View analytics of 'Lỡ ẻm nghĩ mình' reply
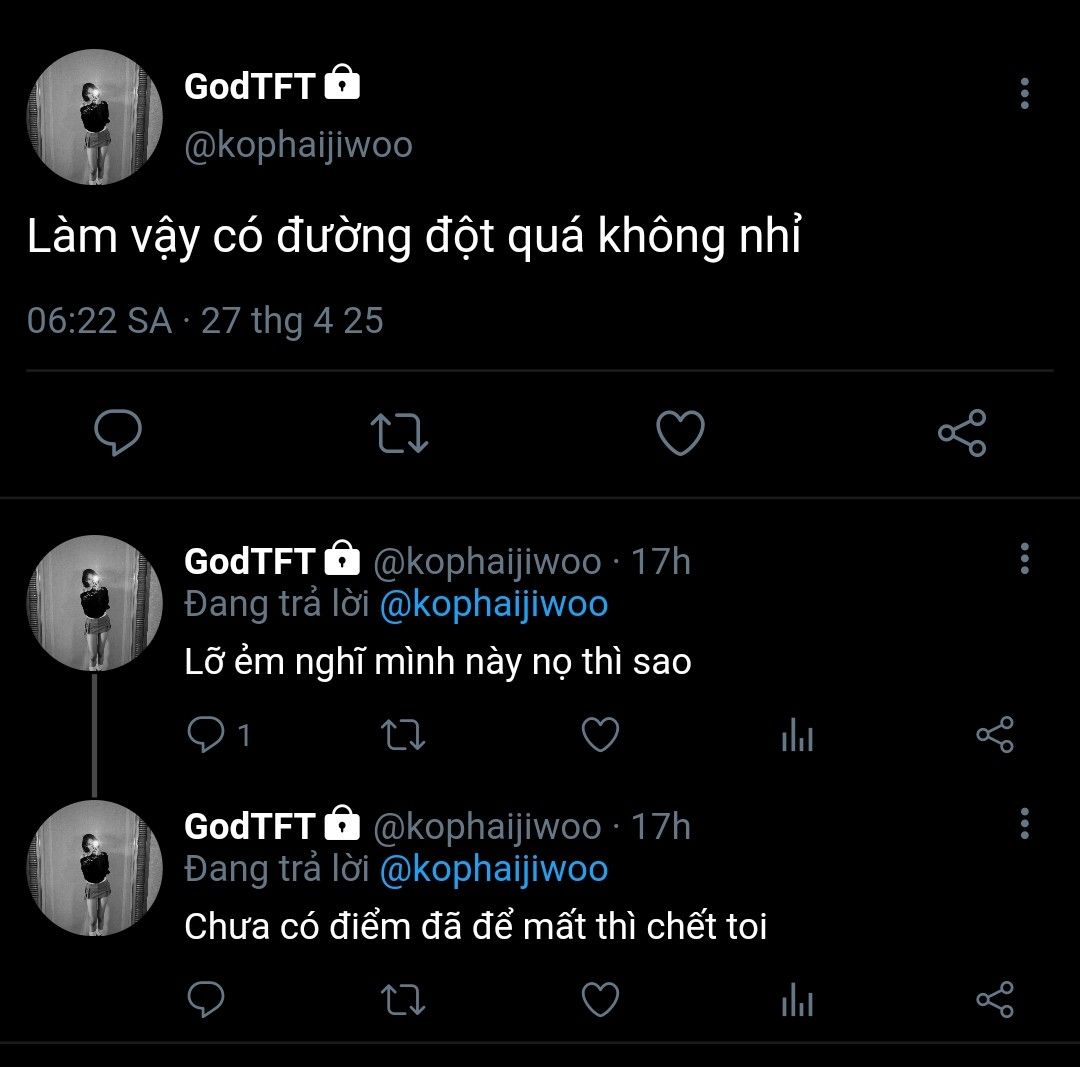The image size is (1080, 1067). point(797,737)
